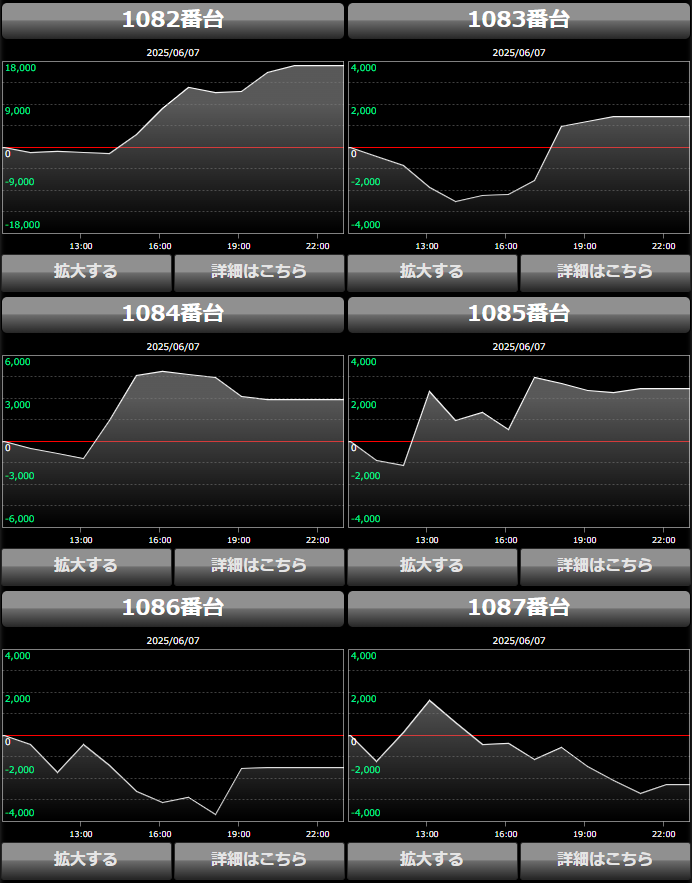Viewport: 692px width, 883px height.
Task: Tap the 1087番台 header bar
Action: tap(519, 608)
